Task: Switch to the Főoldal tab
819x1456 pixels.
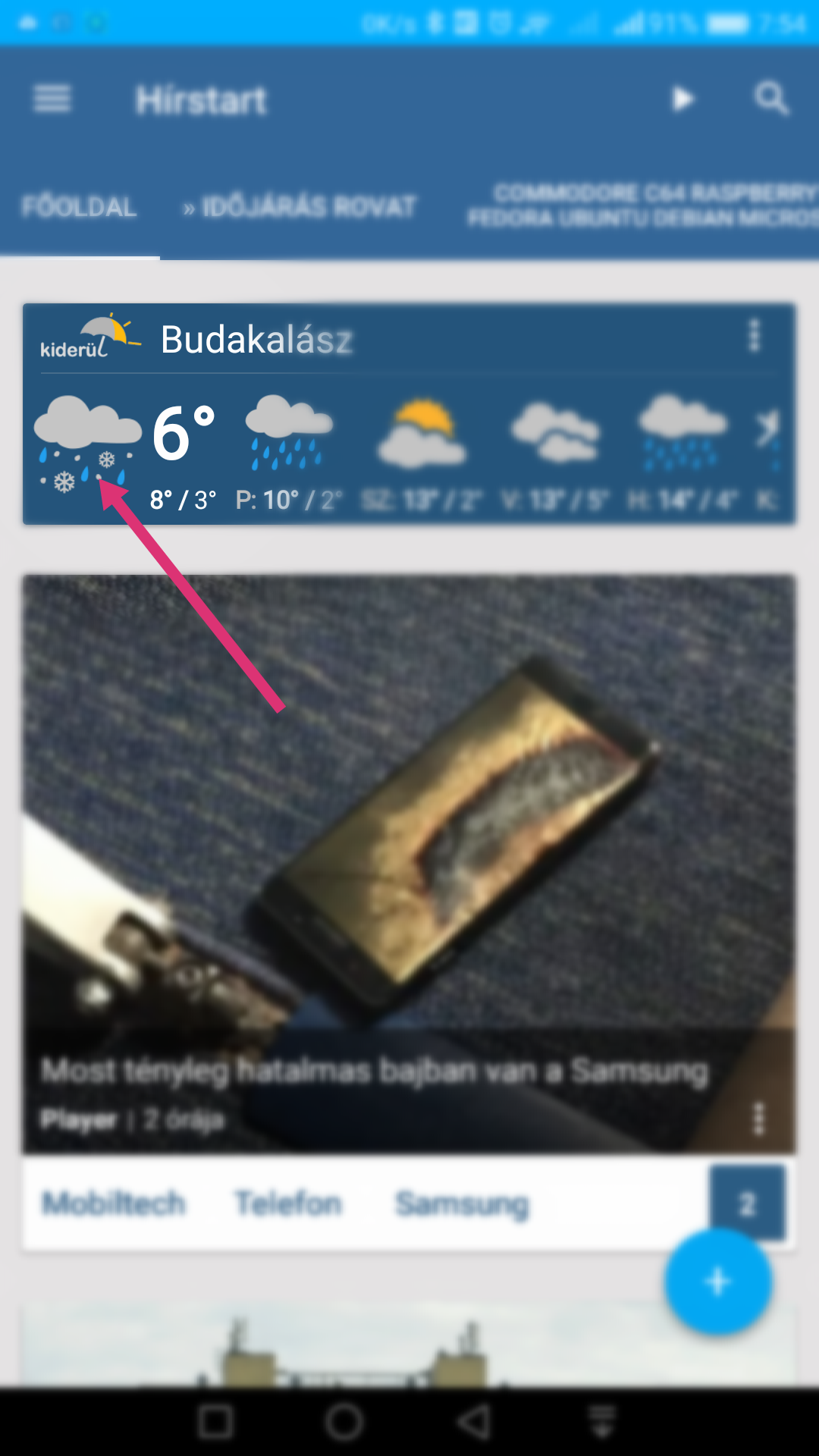Action: [x=80, y=206]
